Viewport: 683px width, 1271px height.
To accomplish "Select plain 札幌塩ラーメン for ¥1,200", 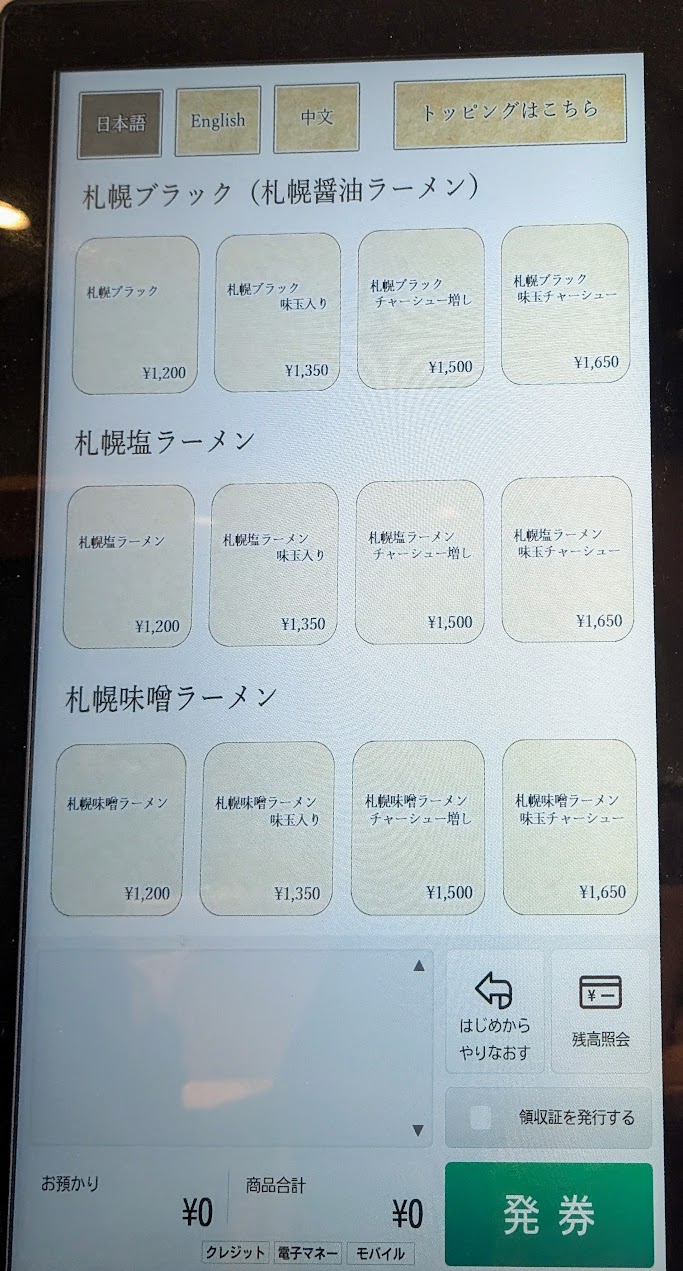I will point(129,567).
